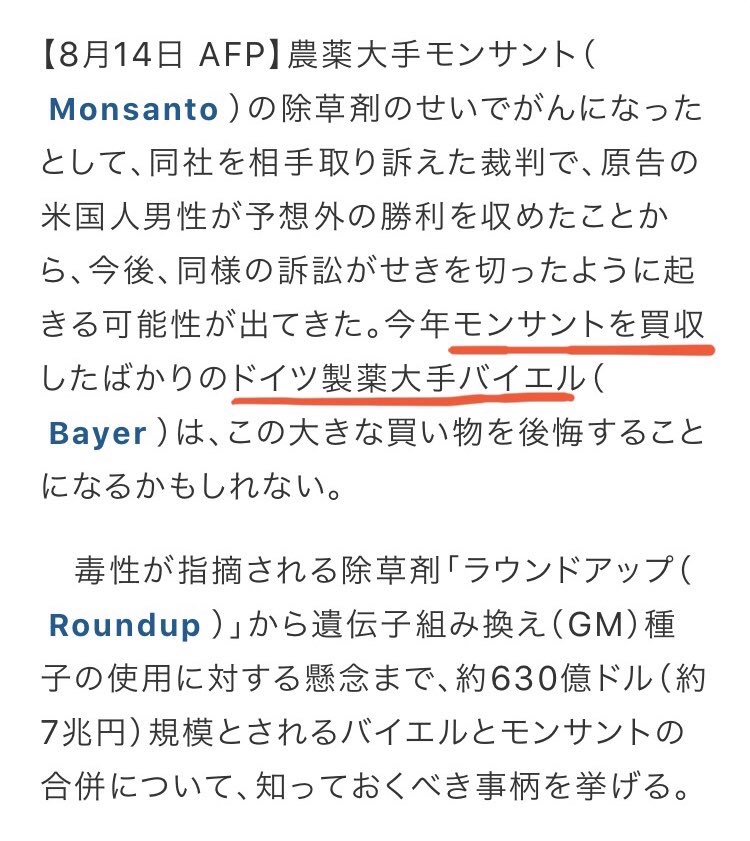Open the Roundup link
Image resolution: width=750 pixels, height=841 pixels.
124,626
